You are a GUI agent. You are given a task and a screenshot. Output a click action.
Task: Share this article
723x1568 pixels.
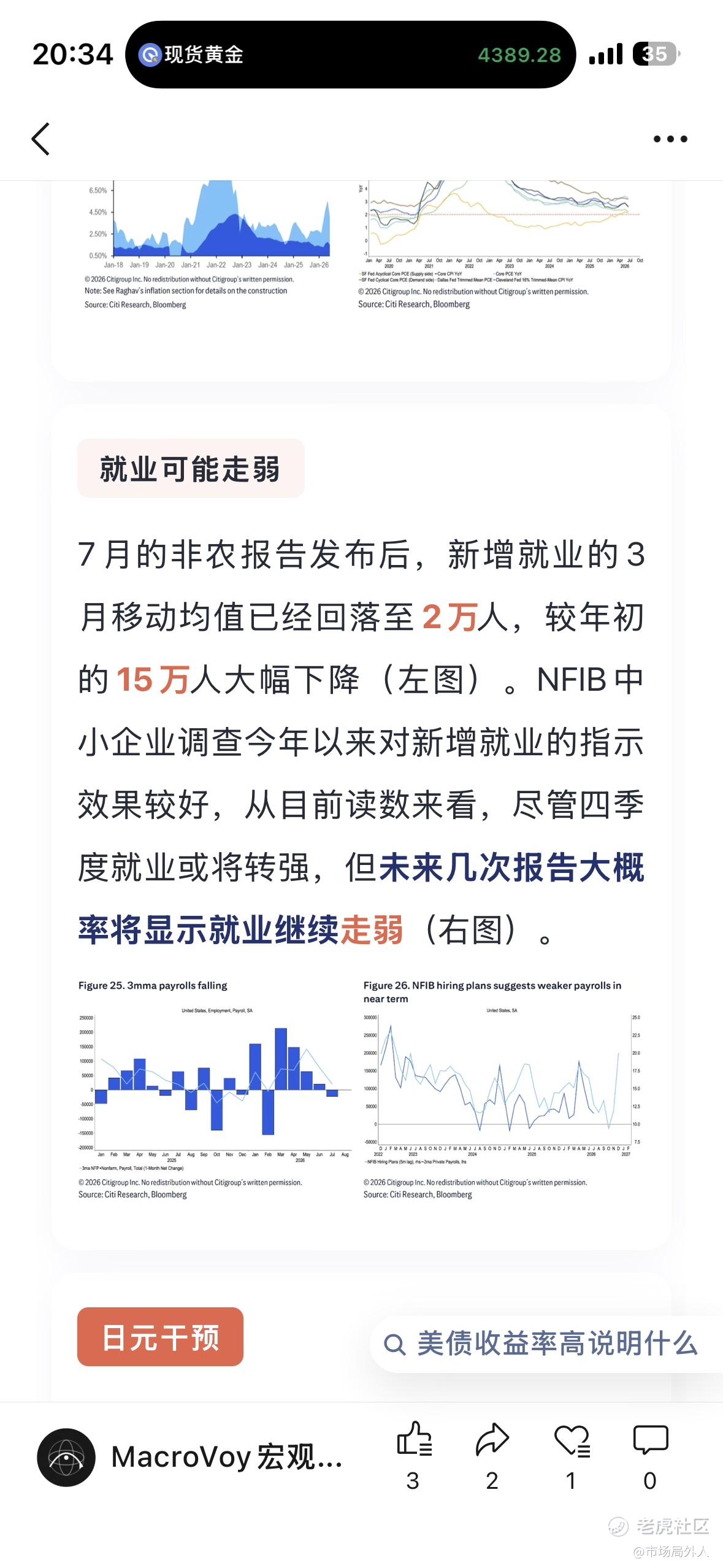click(492, 1455)
